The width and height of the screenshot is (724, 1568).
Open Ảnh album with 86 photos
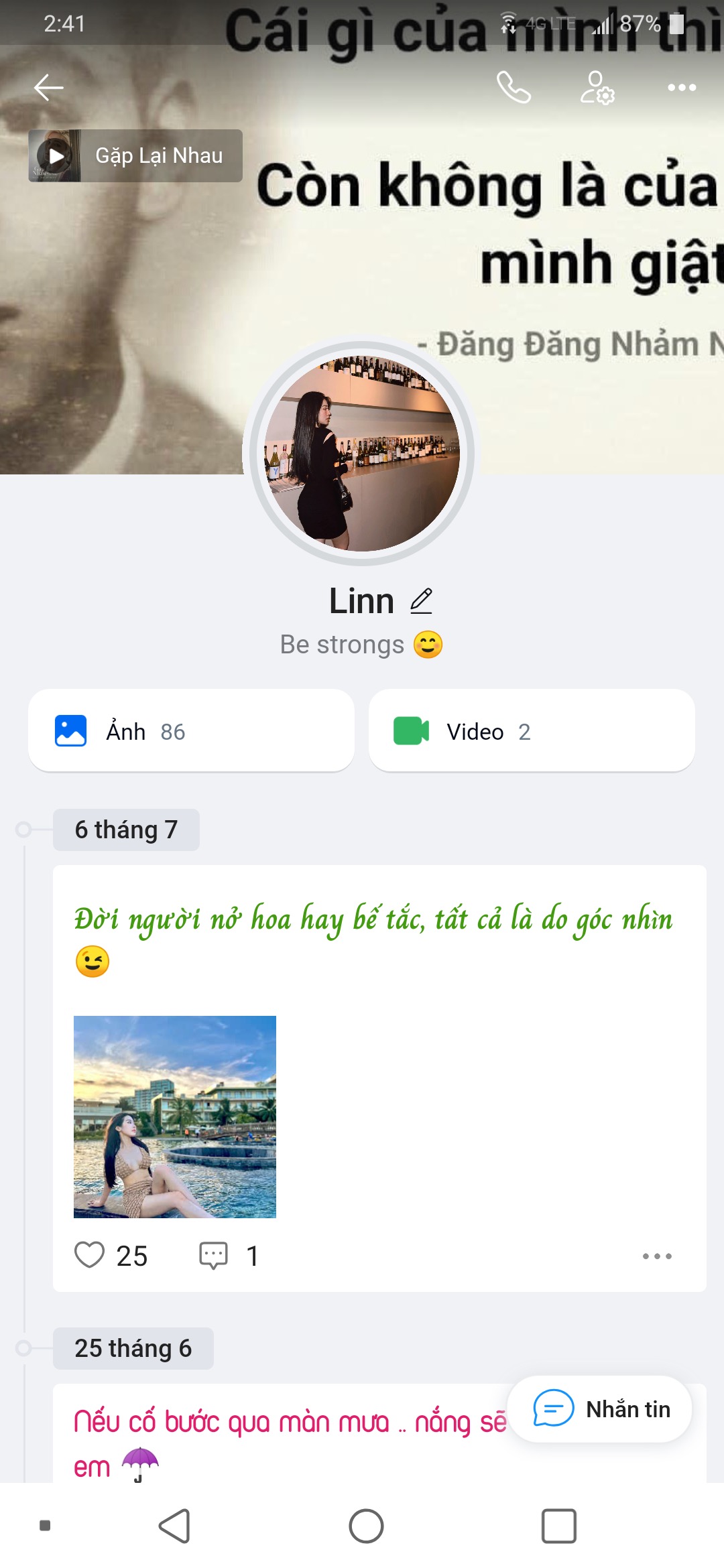click(x=191, y=731)
